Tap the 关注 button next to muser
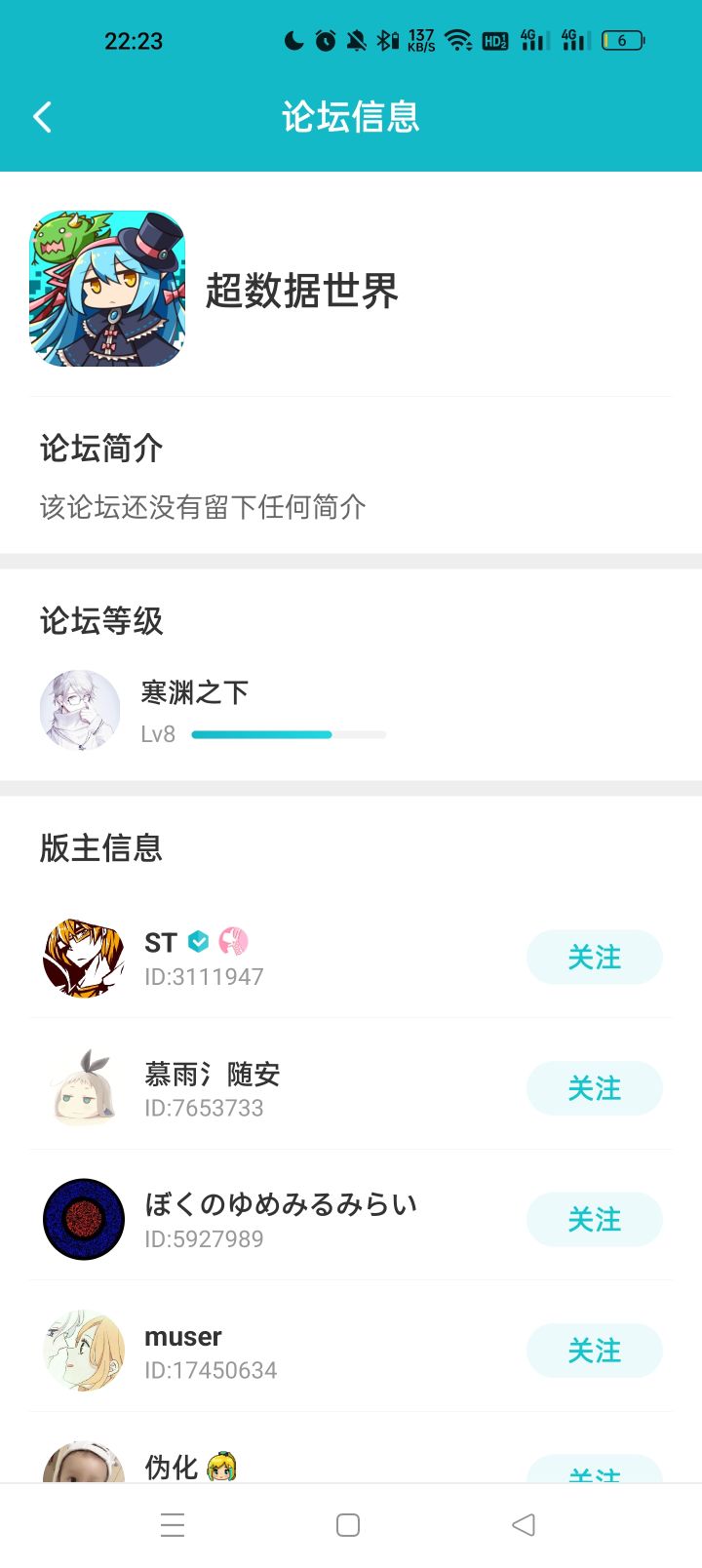The image size is (702, 1568). pyautogui.click(x=595, y=1351)
